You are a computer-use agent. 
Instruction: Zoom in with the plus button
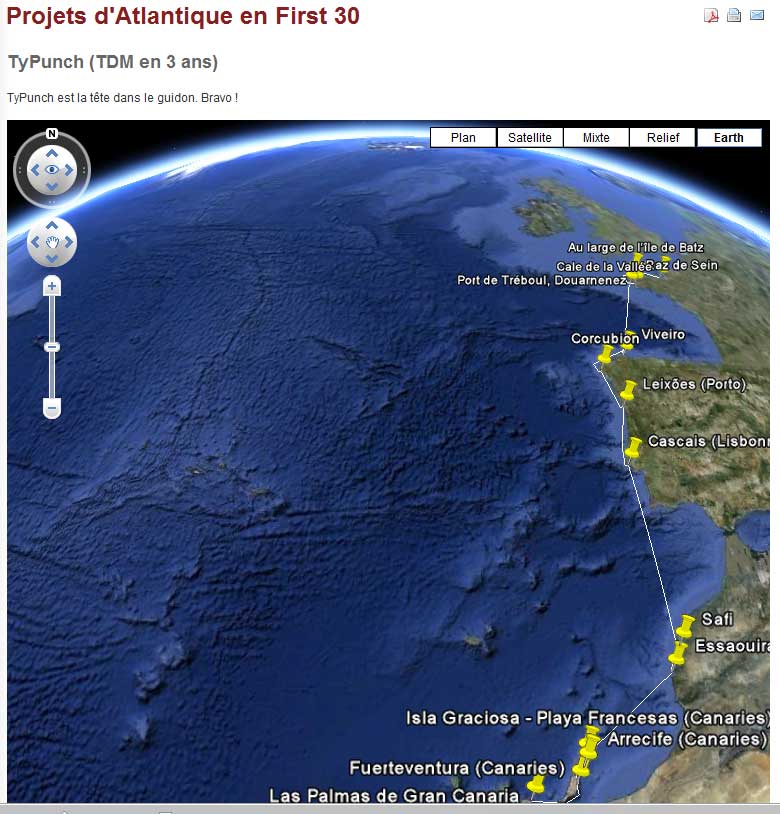(52, 287)
